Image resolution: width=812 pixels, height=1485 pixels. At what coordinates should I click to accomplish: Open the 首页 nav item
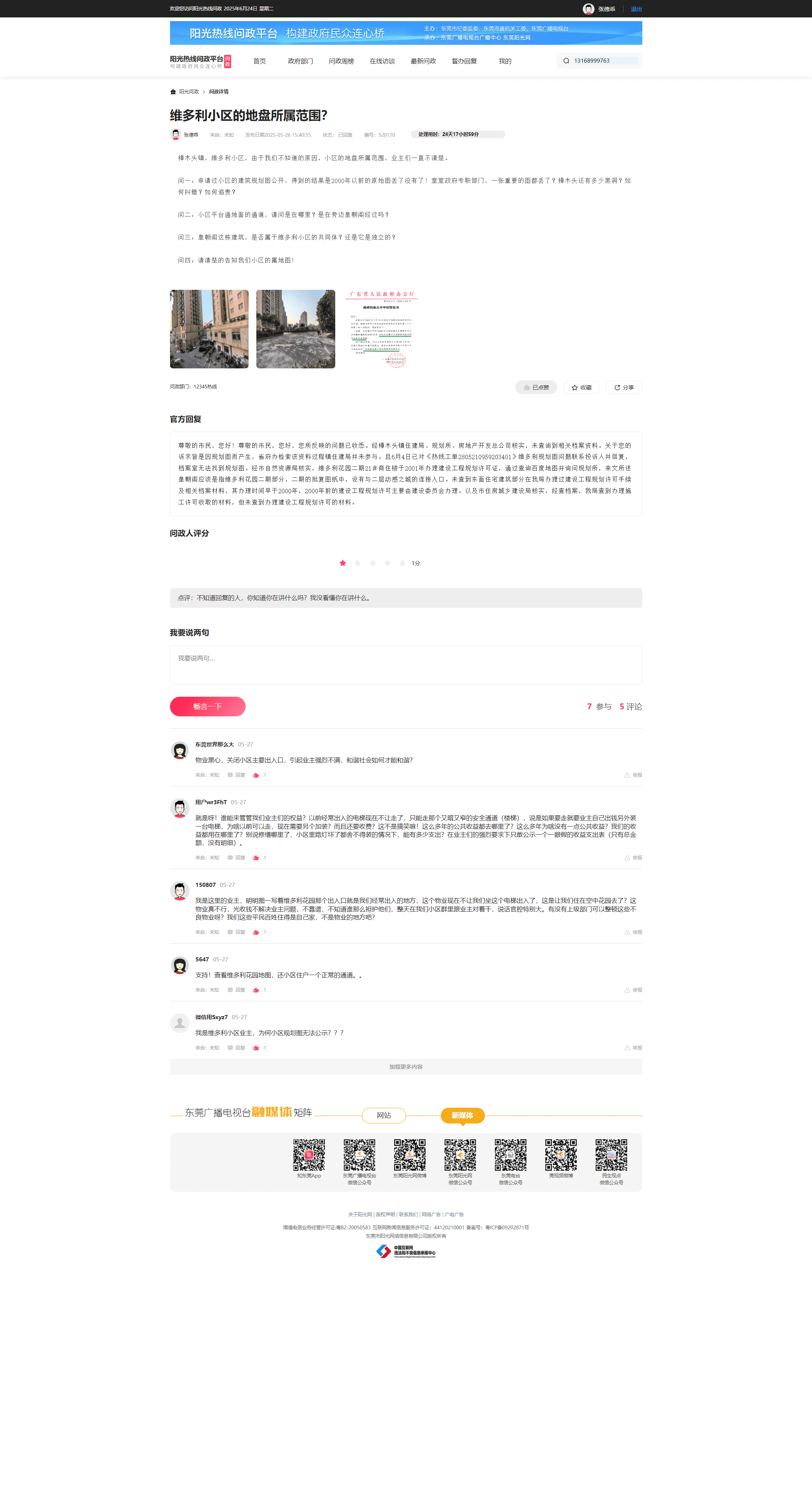(259, 61)
